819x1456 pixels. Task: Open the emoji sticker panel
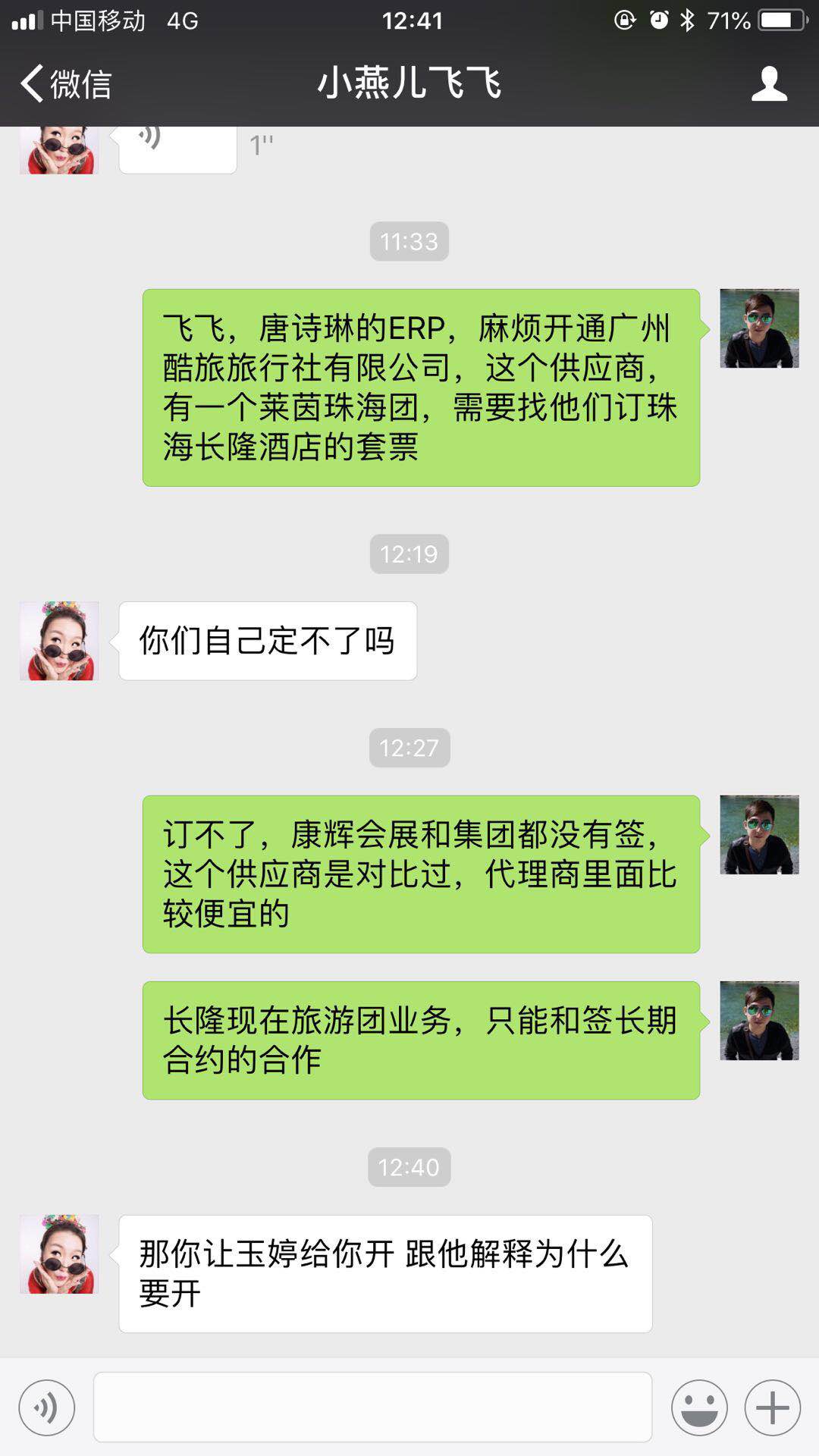point(698,1408)
